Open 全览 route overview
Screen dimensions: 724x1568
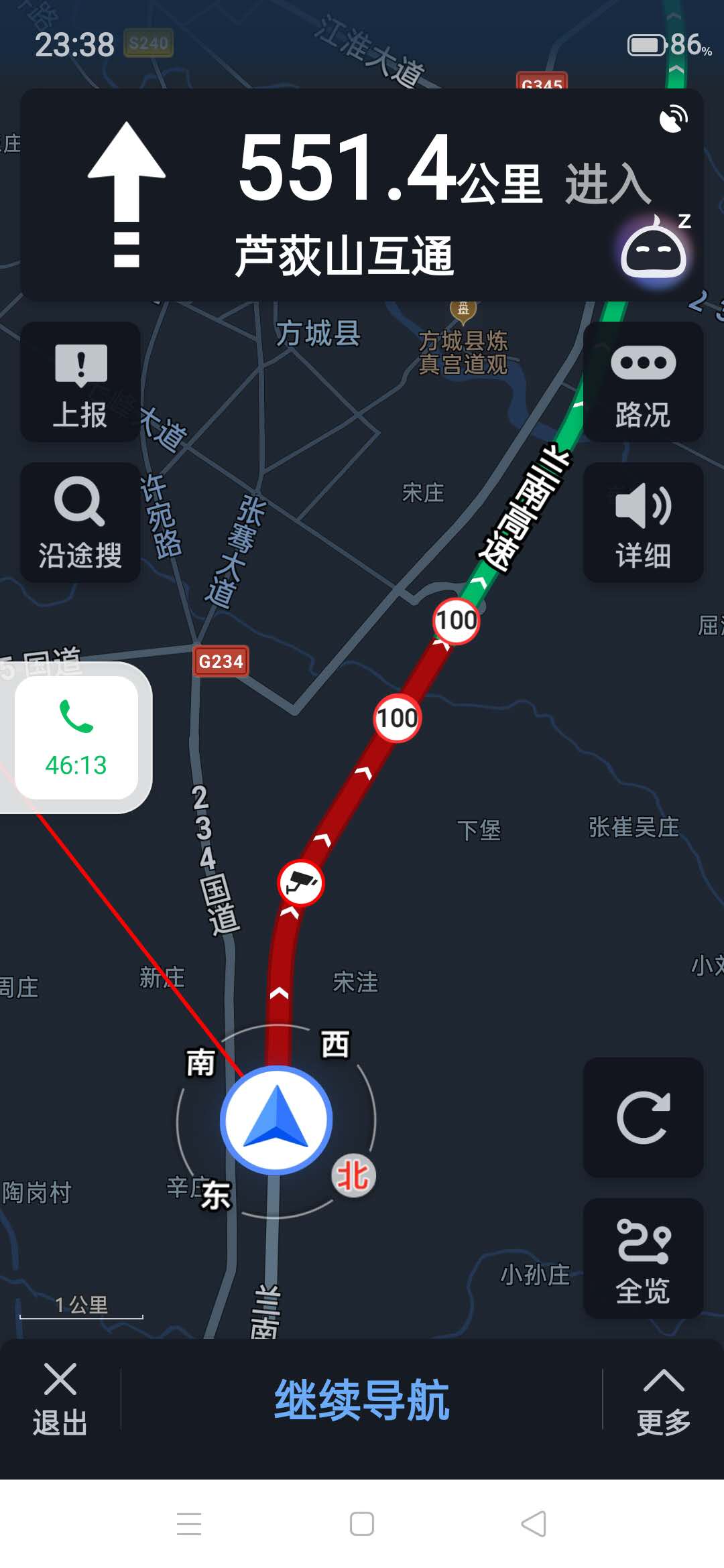pos(643,1258)
